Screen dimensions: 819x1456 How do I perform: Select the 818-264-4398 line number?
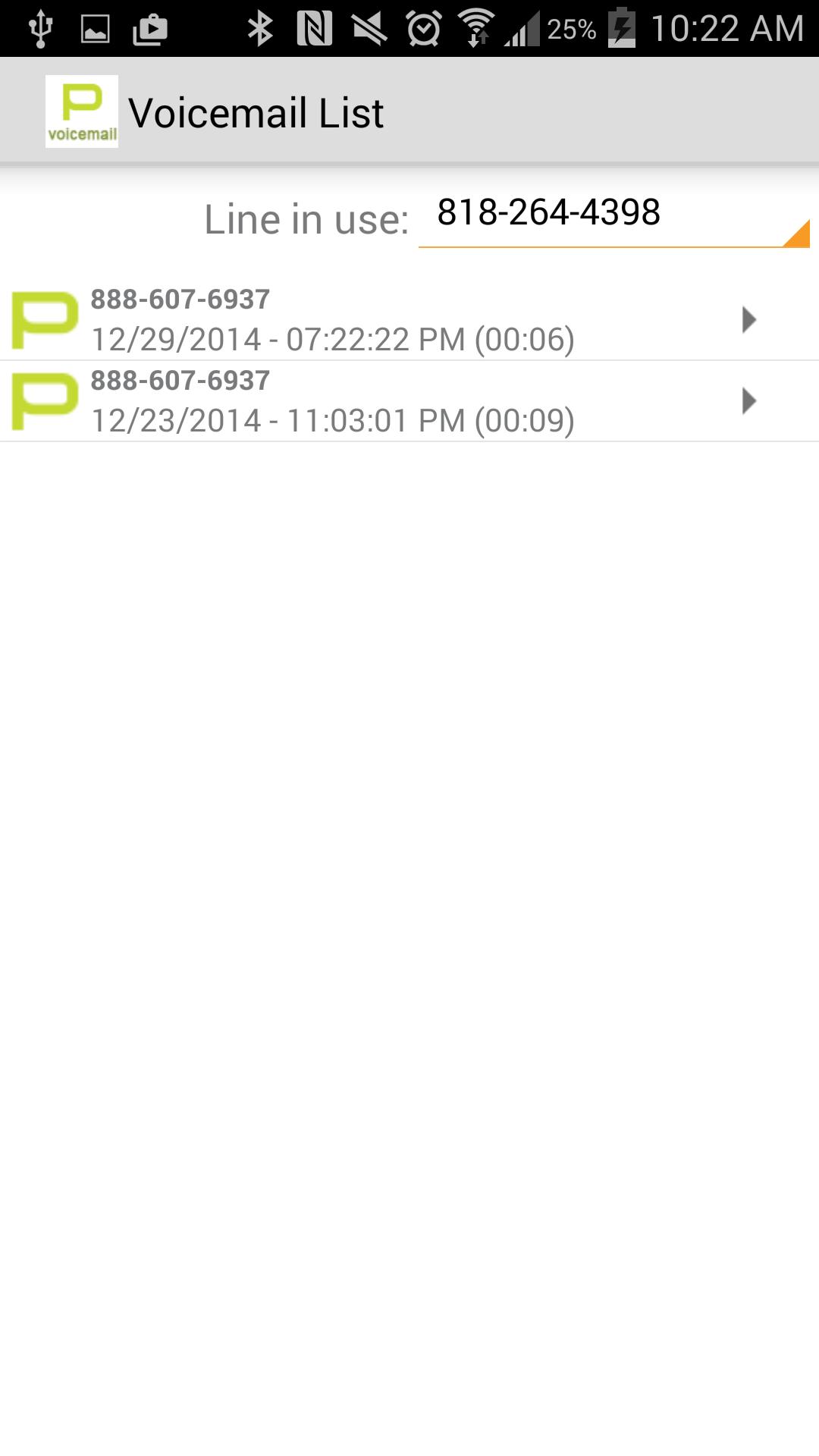coord(549,214)
